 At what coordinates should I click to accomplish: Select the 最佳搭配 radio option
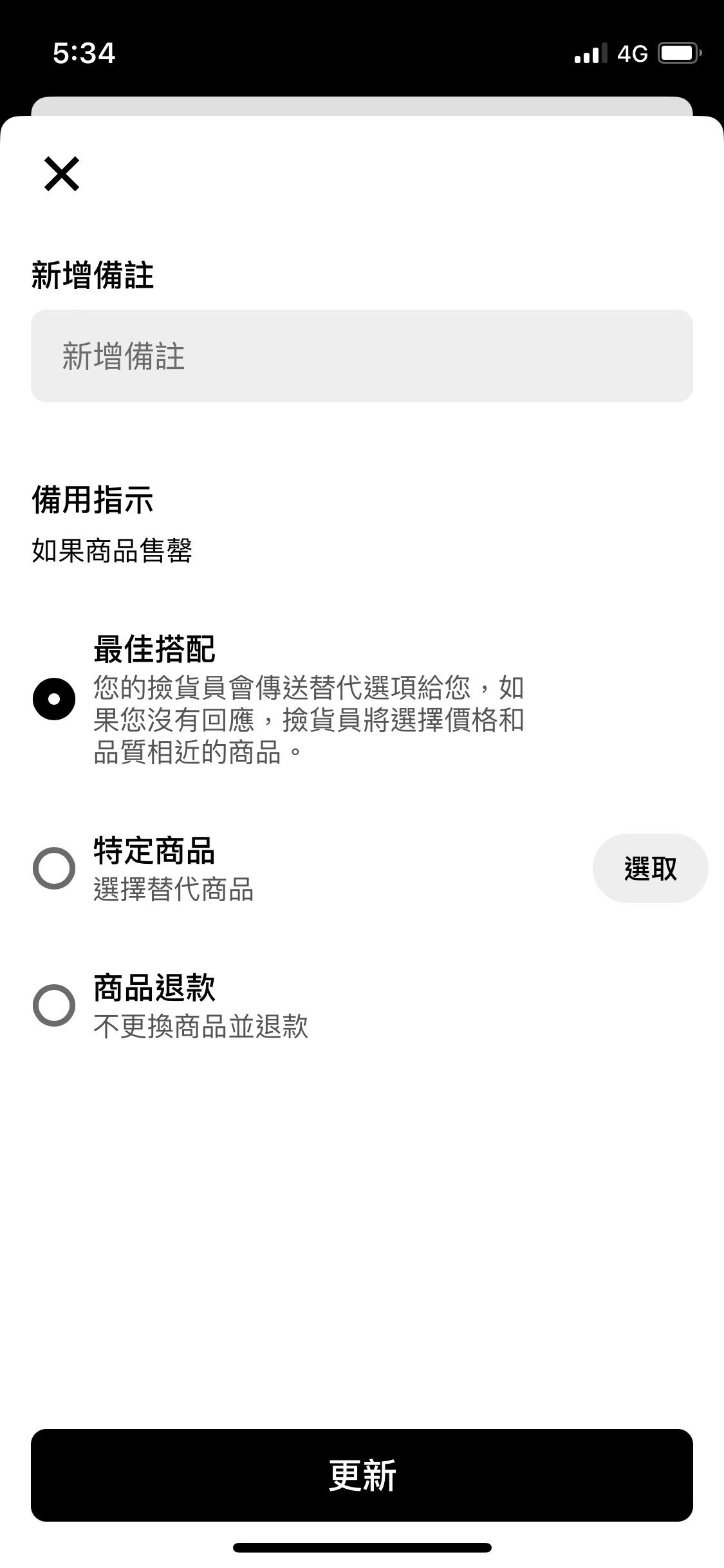click(x=54, y=699)
